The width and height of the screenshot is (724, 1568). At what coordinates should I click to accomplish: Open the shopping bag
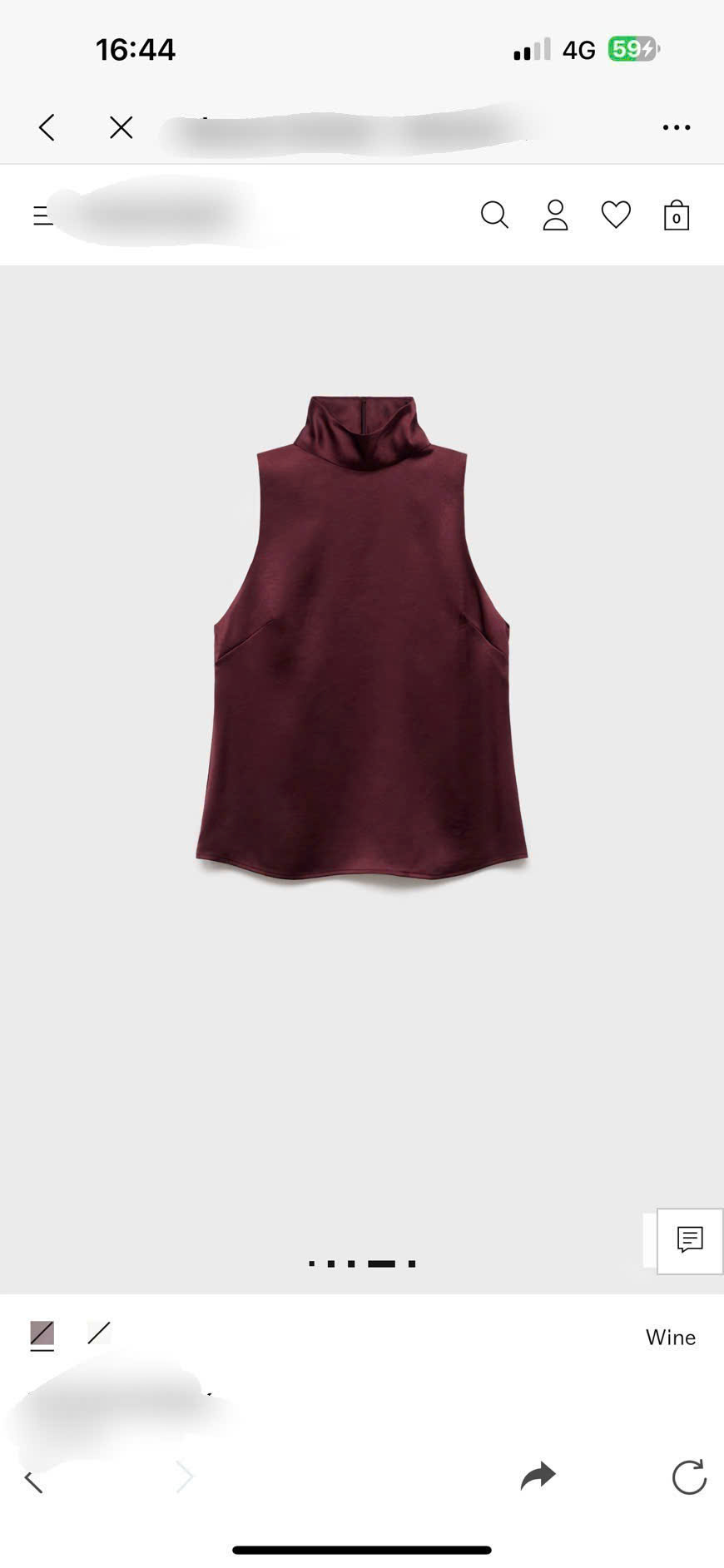(x=676, y=215)
